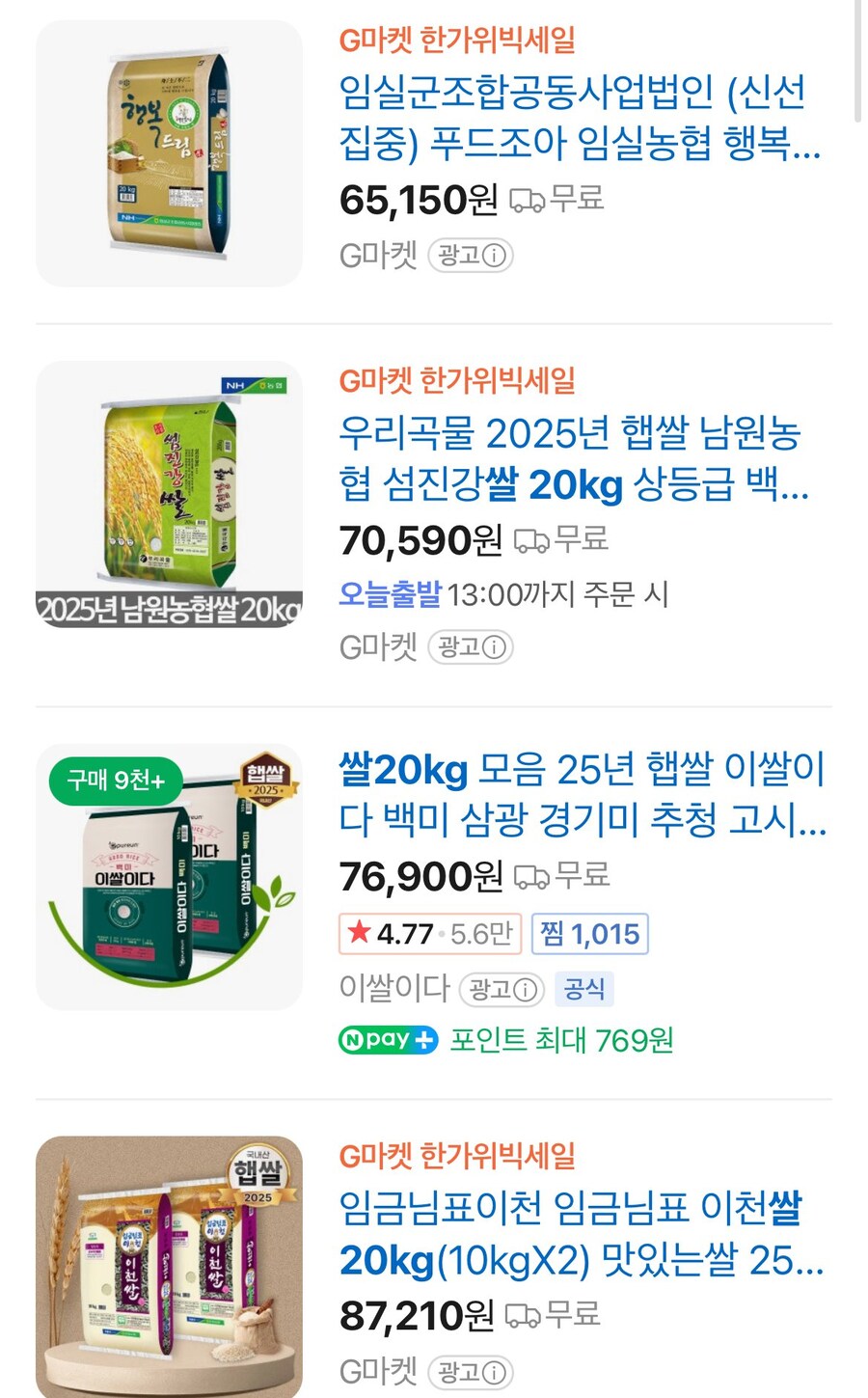Open the 쌀20kg 모음 25년 햅쌀 title
The height and width of the screenshot is (1398, 868).
[x=582, y=795]
